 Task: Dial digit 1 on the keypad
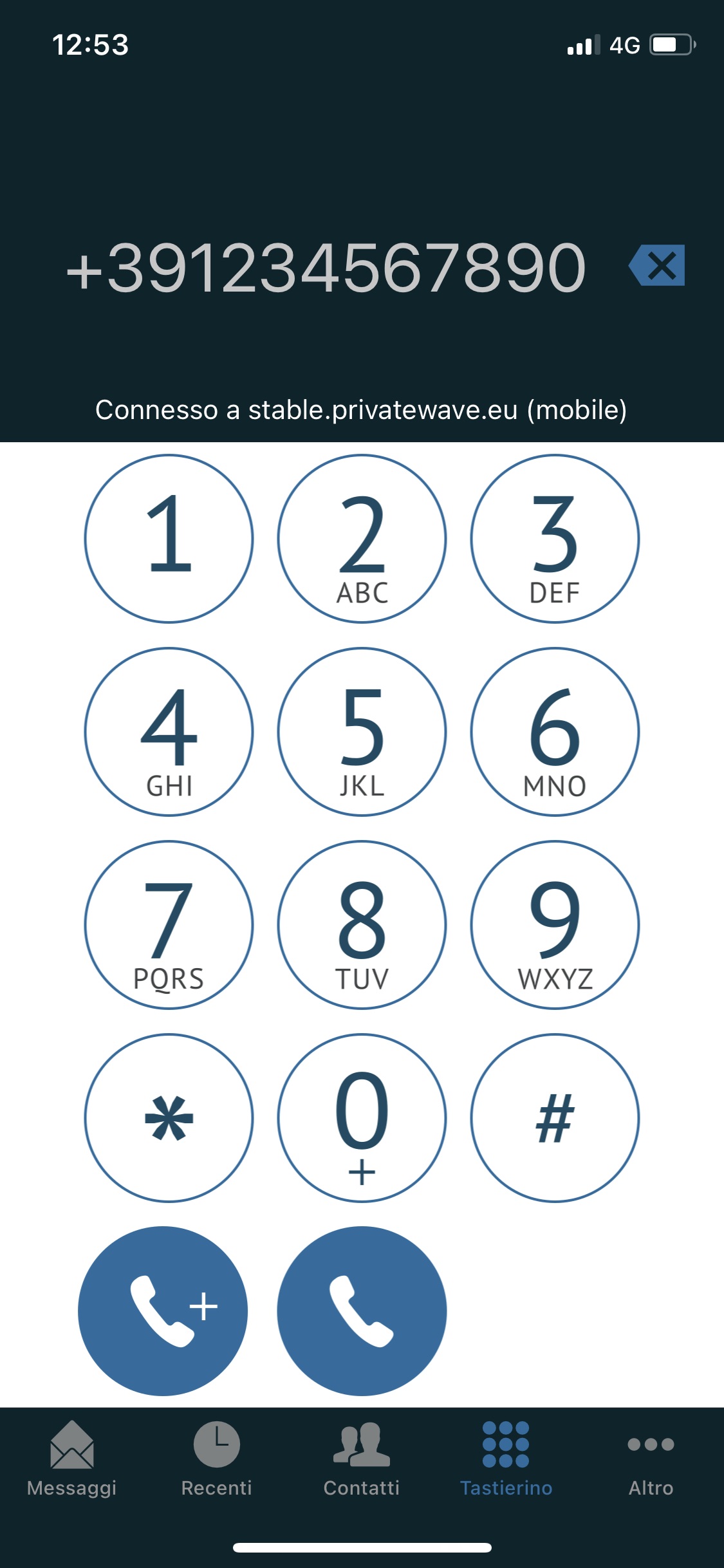pos(169,539)
